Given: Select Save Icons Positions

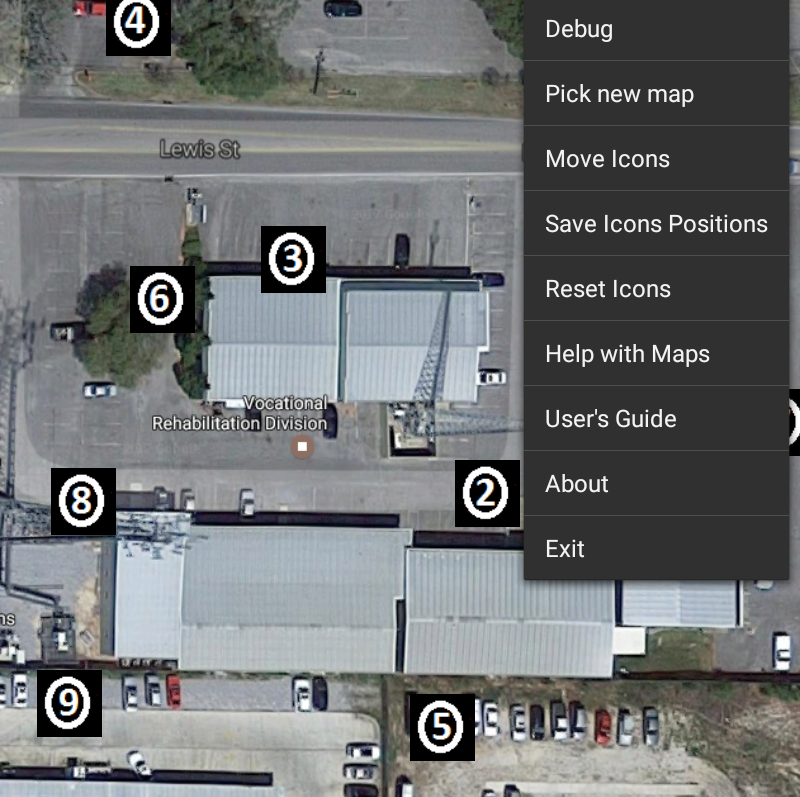Looking at the screenshot, I should tap(656, 224).
